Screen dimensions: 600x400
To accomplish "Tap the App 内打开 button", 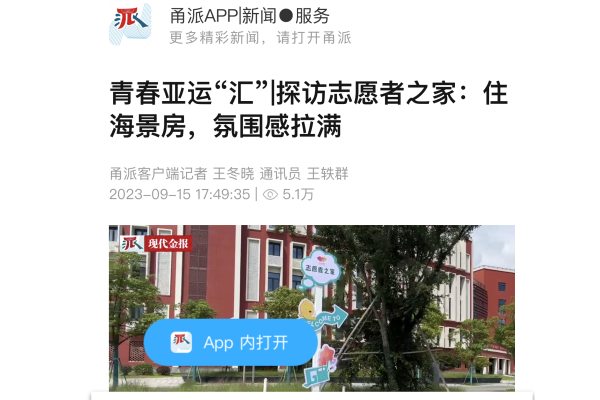I will (x=230, y=342).
